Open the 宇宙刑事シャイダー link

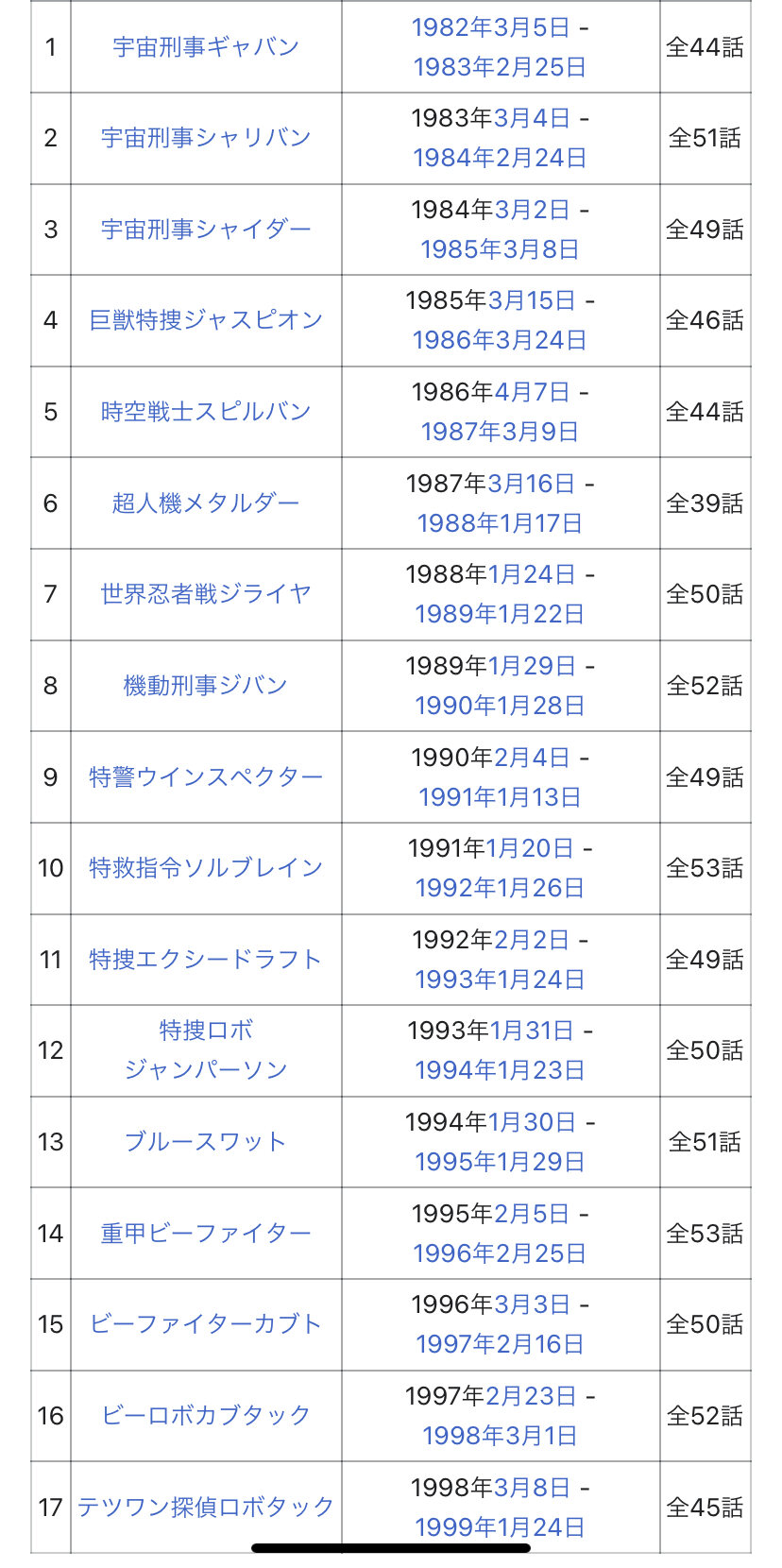pyautogui.click(x=206, y=230)
